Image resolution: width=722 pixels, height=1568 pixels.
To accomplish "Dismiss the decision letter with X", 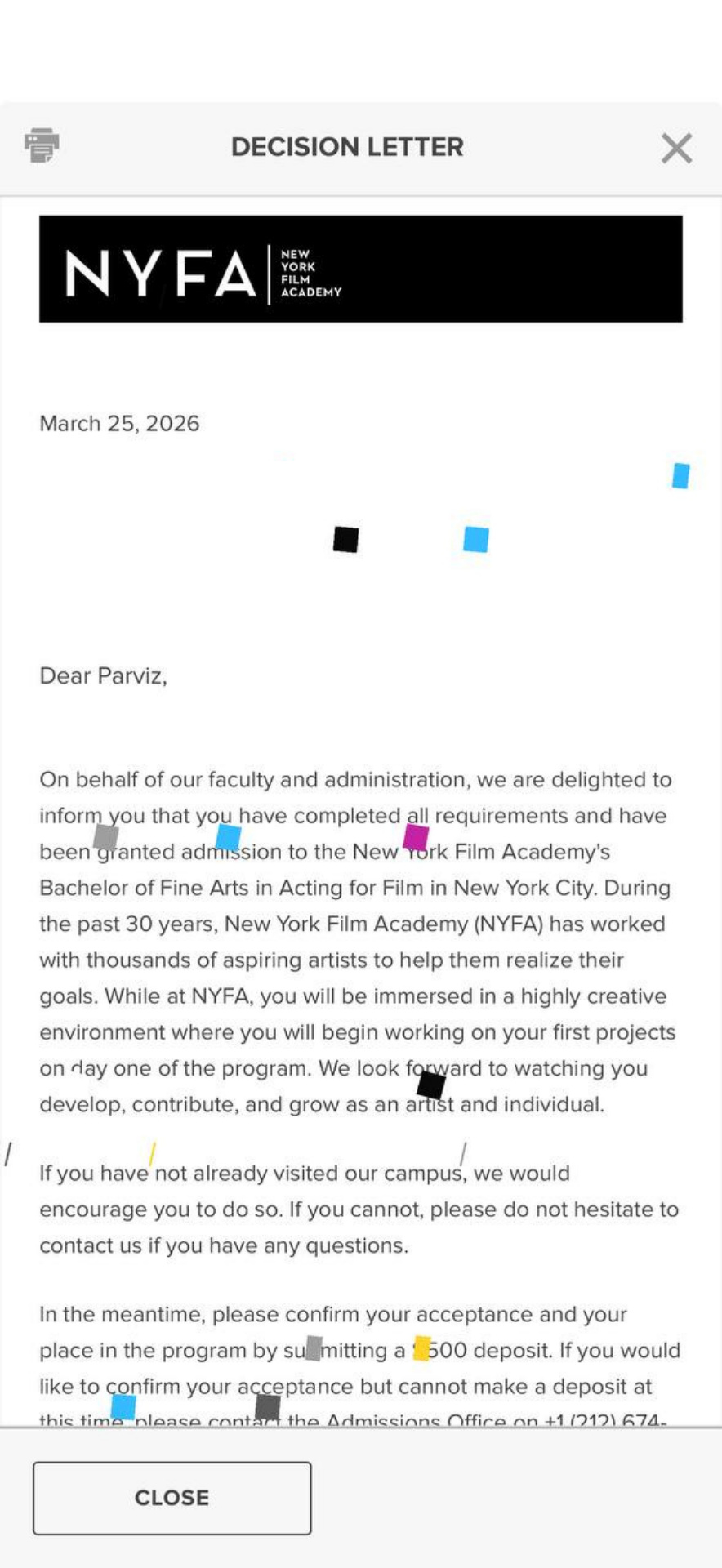I will coord(676,148).
